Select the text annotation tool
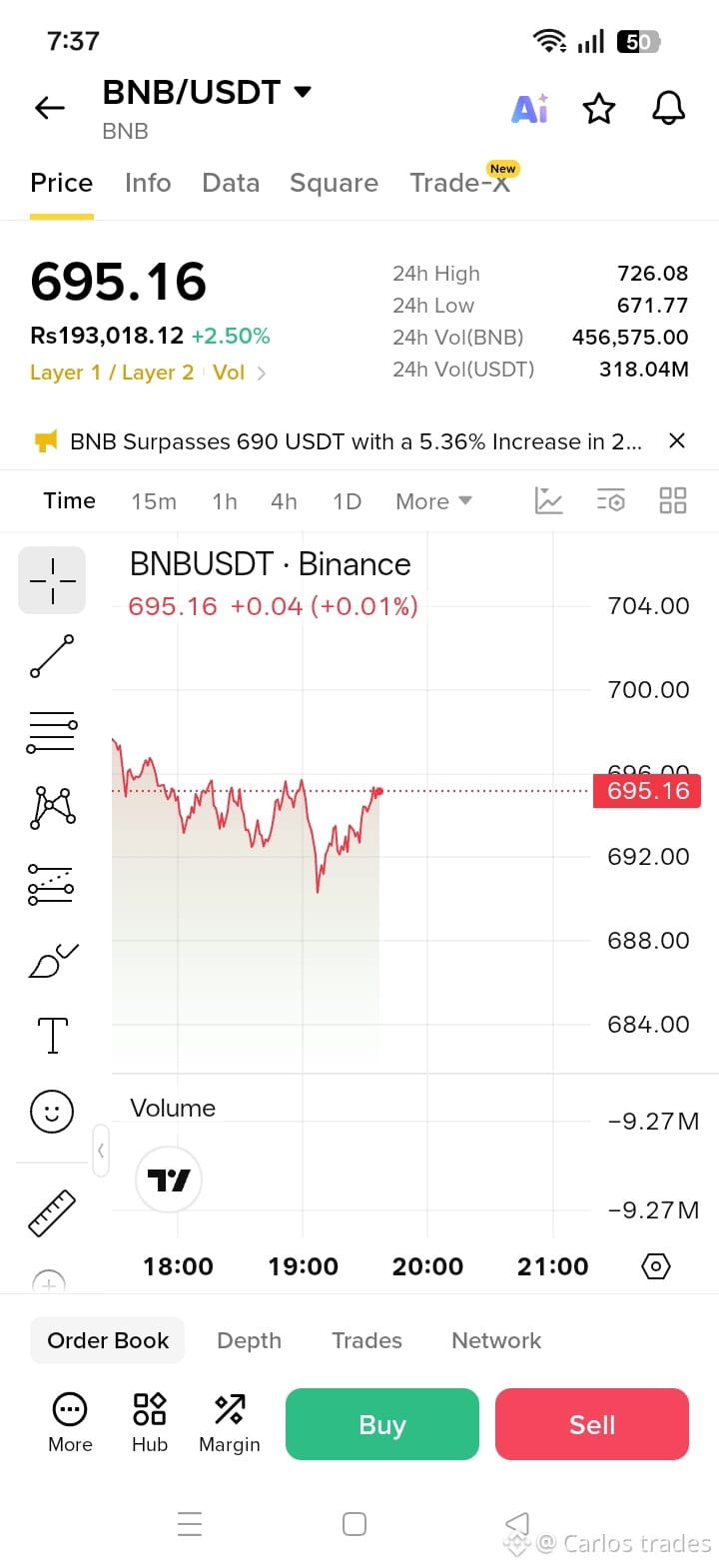Screen dimensions: 719x1568 pyautogui.click(x=52, y=1036)
